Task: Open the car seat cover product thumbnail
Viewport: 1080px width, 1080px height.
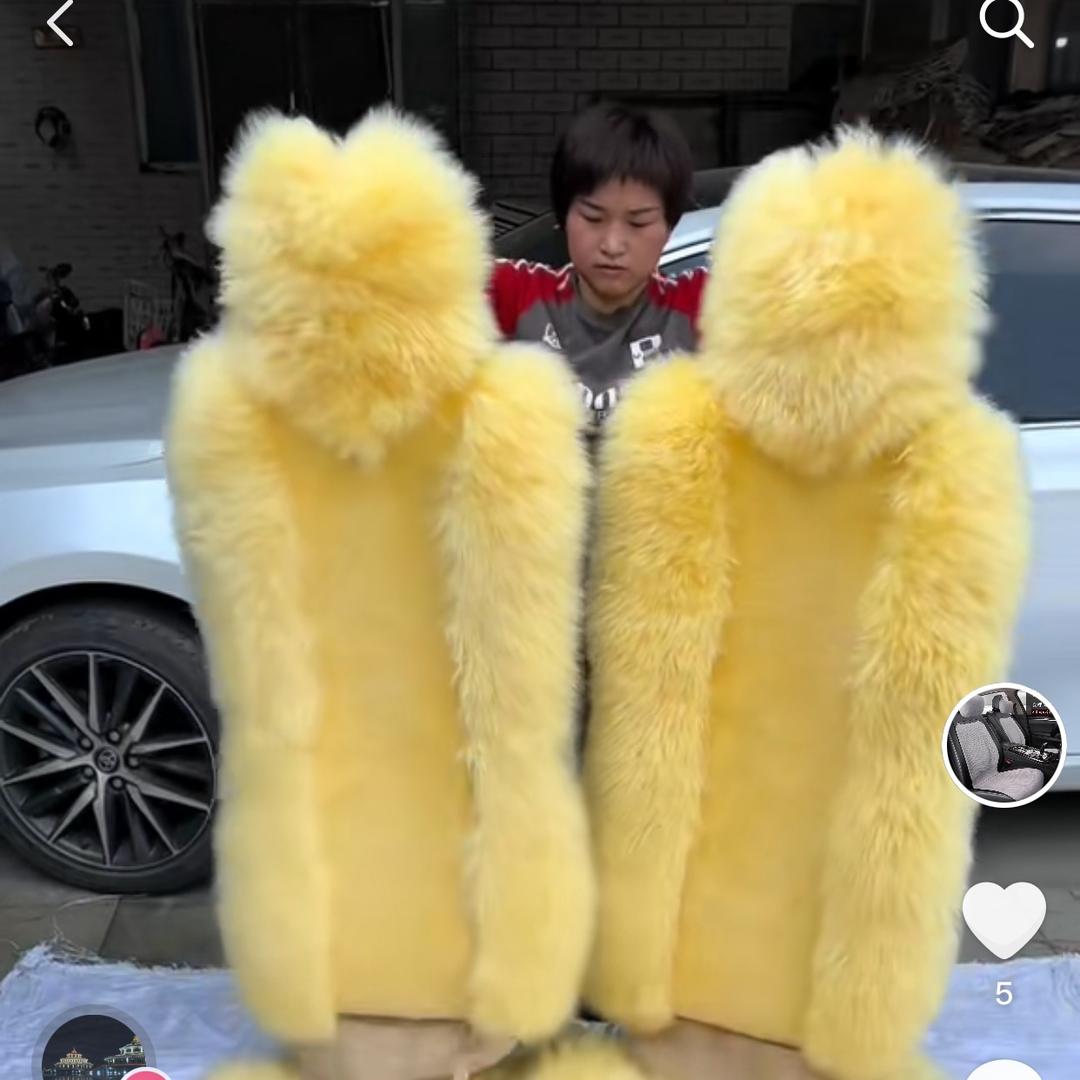Action: [x=1004, y=745]
